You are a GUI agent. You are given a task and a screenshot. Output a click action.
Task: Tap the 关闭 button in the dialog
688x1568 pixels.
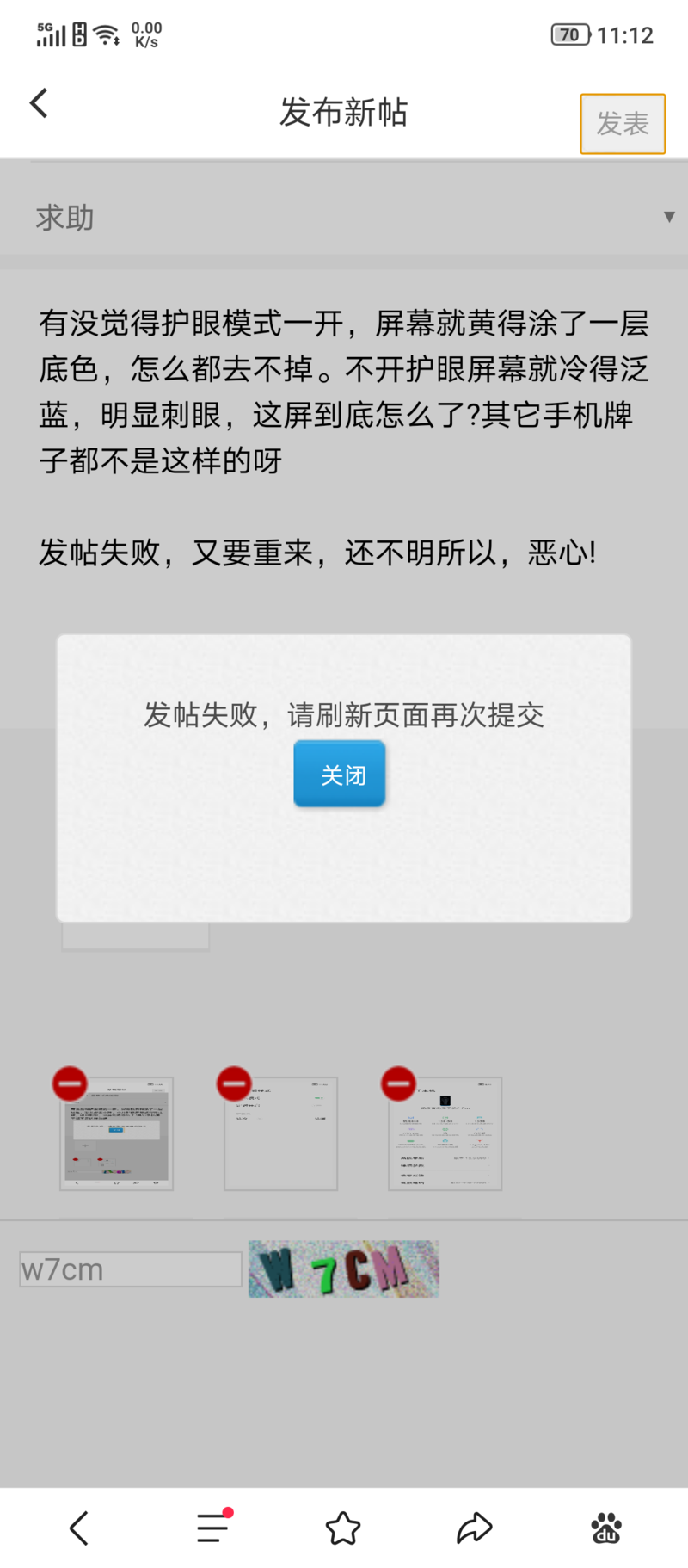(x=339, y=775)
